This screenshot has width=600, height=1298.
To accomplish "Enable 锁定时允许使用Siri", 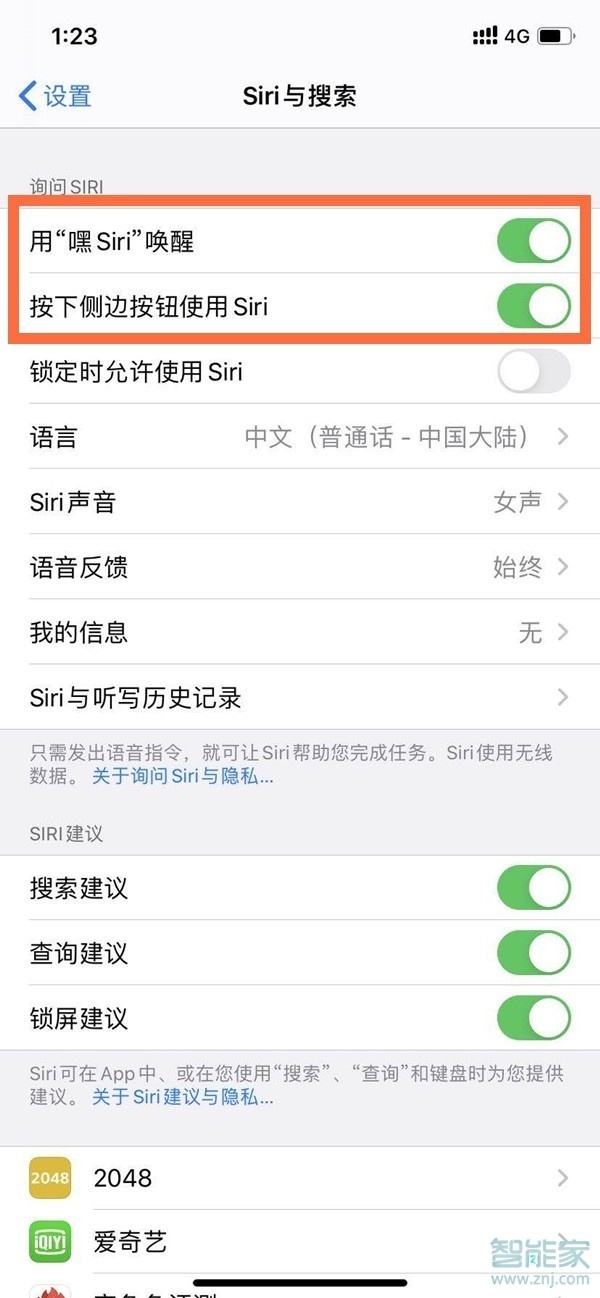I will [x=533, y=372].
